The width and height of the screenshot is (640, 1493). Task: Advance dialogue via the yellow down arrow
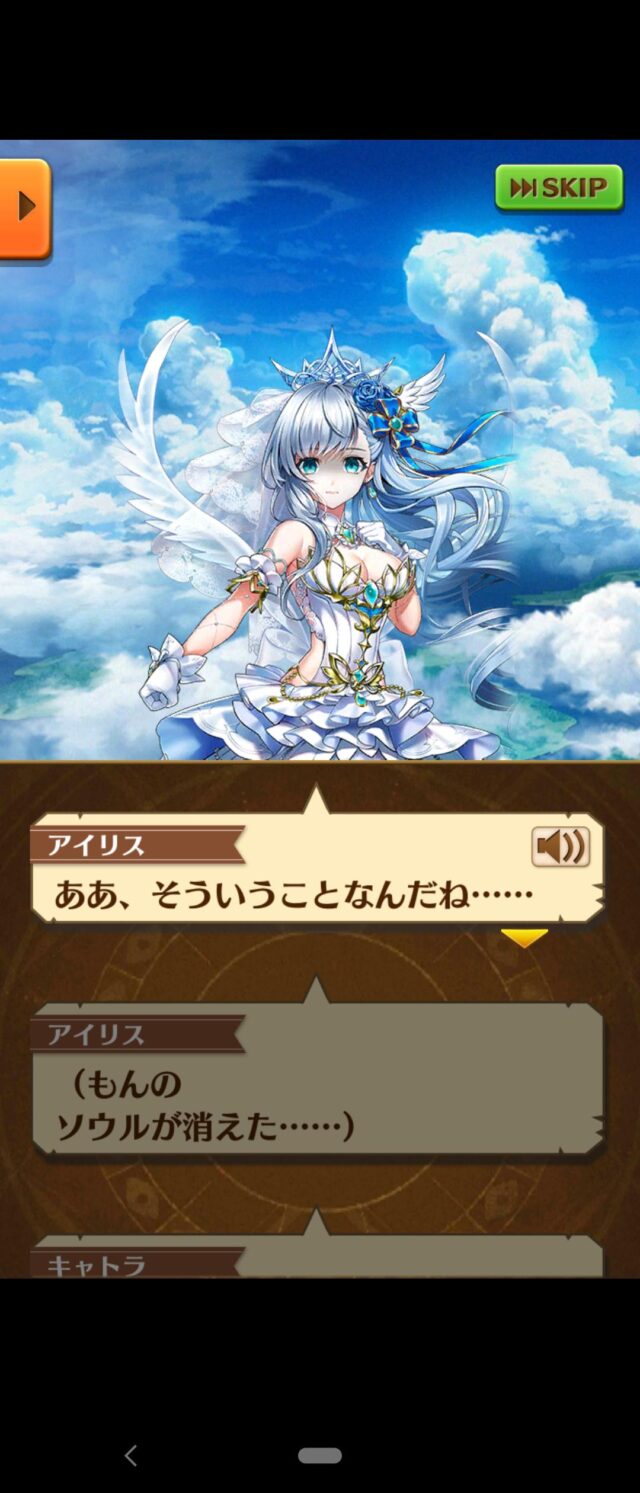coord(524,938)
